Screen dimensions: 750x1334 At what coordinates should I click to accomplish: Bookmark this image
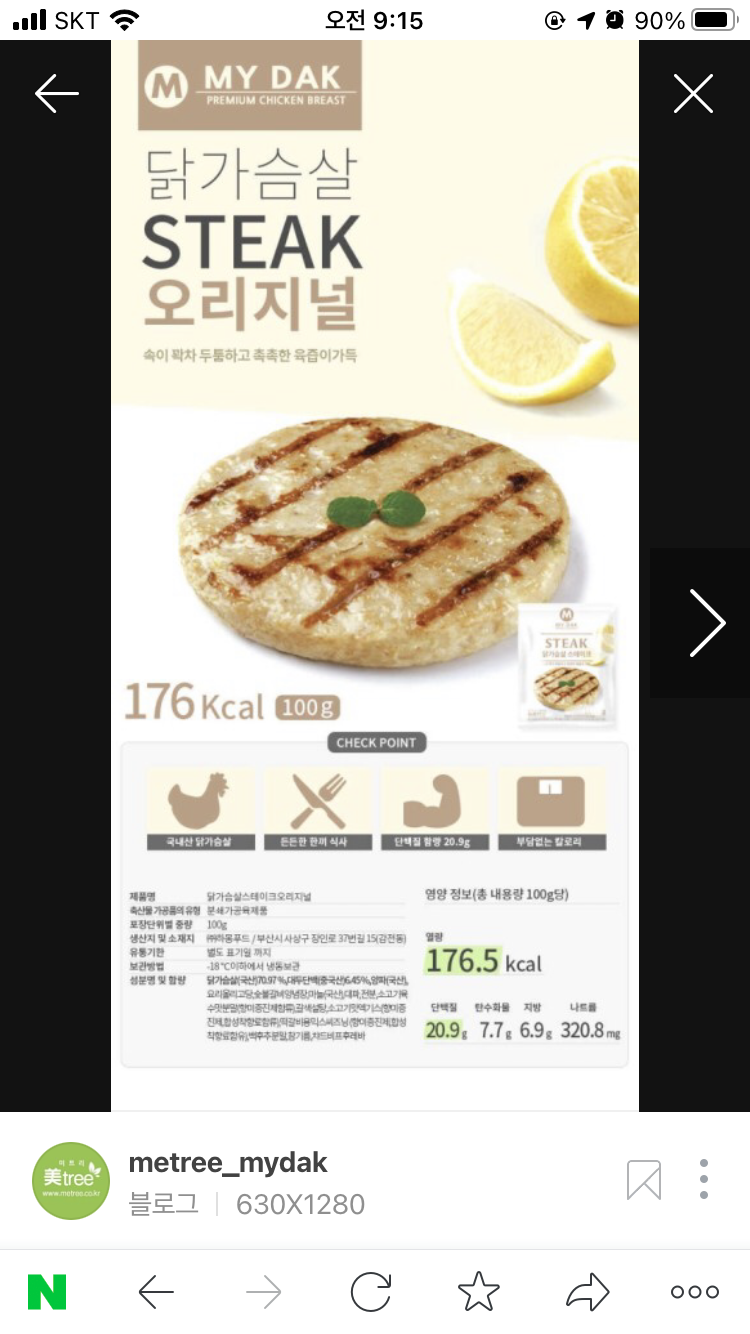pos(644,1180)
